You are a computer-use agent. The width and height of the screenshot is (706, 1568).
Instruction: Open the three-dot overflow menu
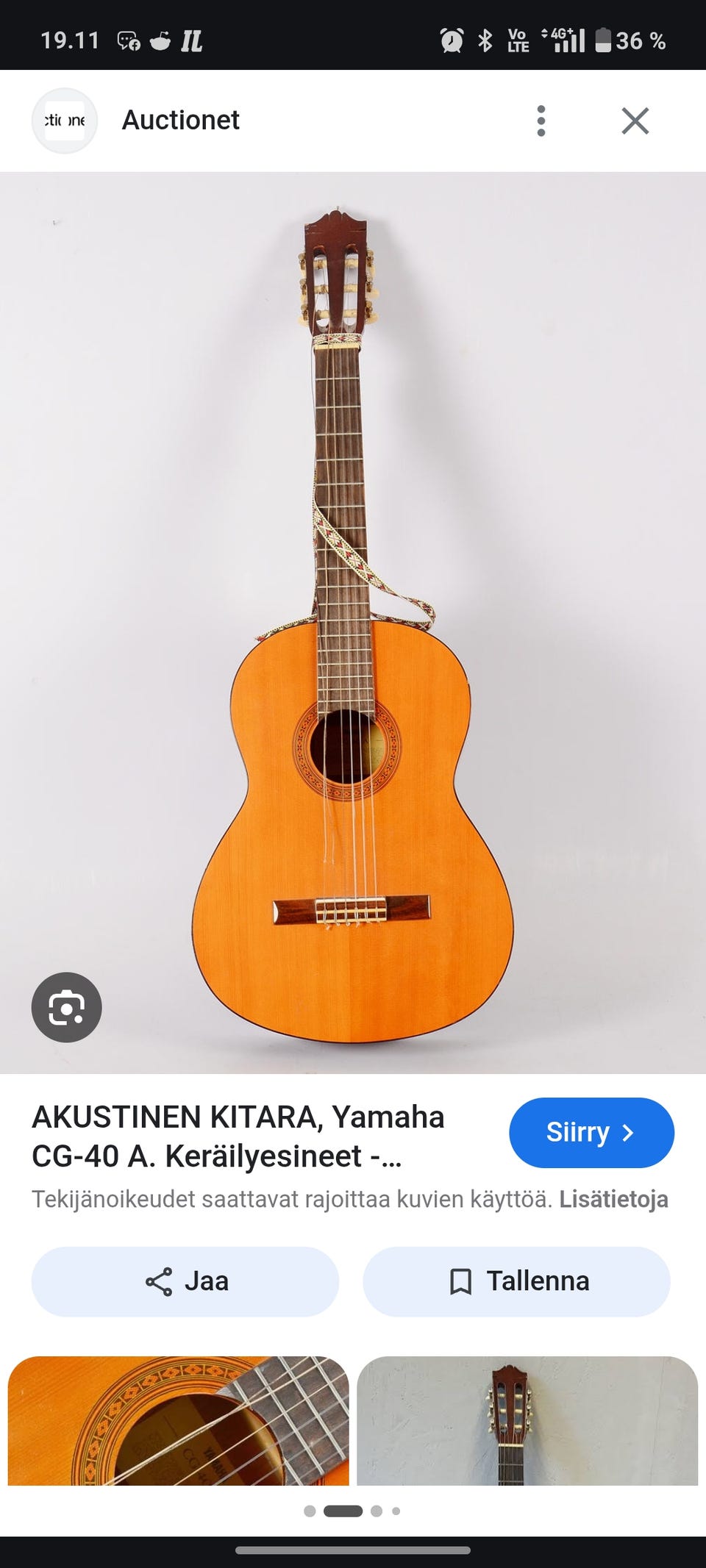click(x=542, y=121)
